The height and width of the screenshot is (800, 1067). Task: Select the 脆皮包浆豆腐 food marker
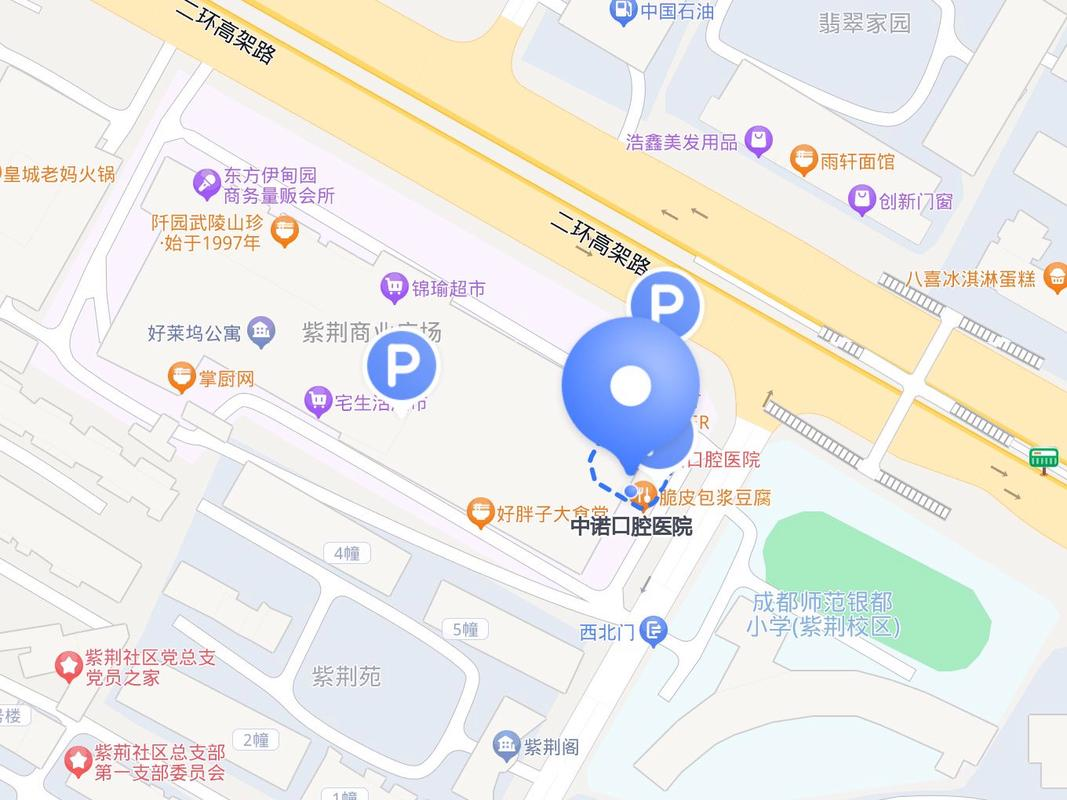pyautogui.click(x=646, y=494)
